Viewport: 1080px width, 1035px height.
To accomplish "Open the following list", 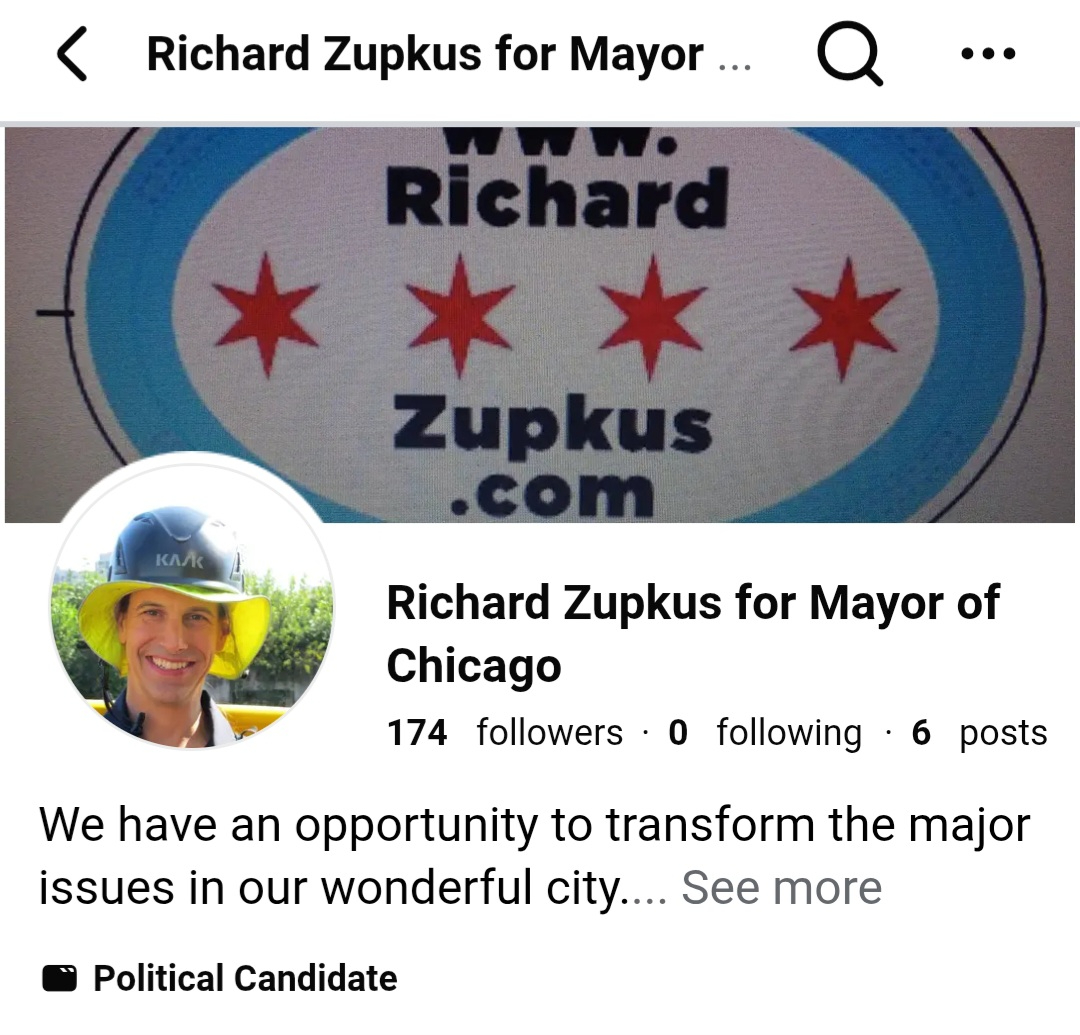I will pos(765,733).
